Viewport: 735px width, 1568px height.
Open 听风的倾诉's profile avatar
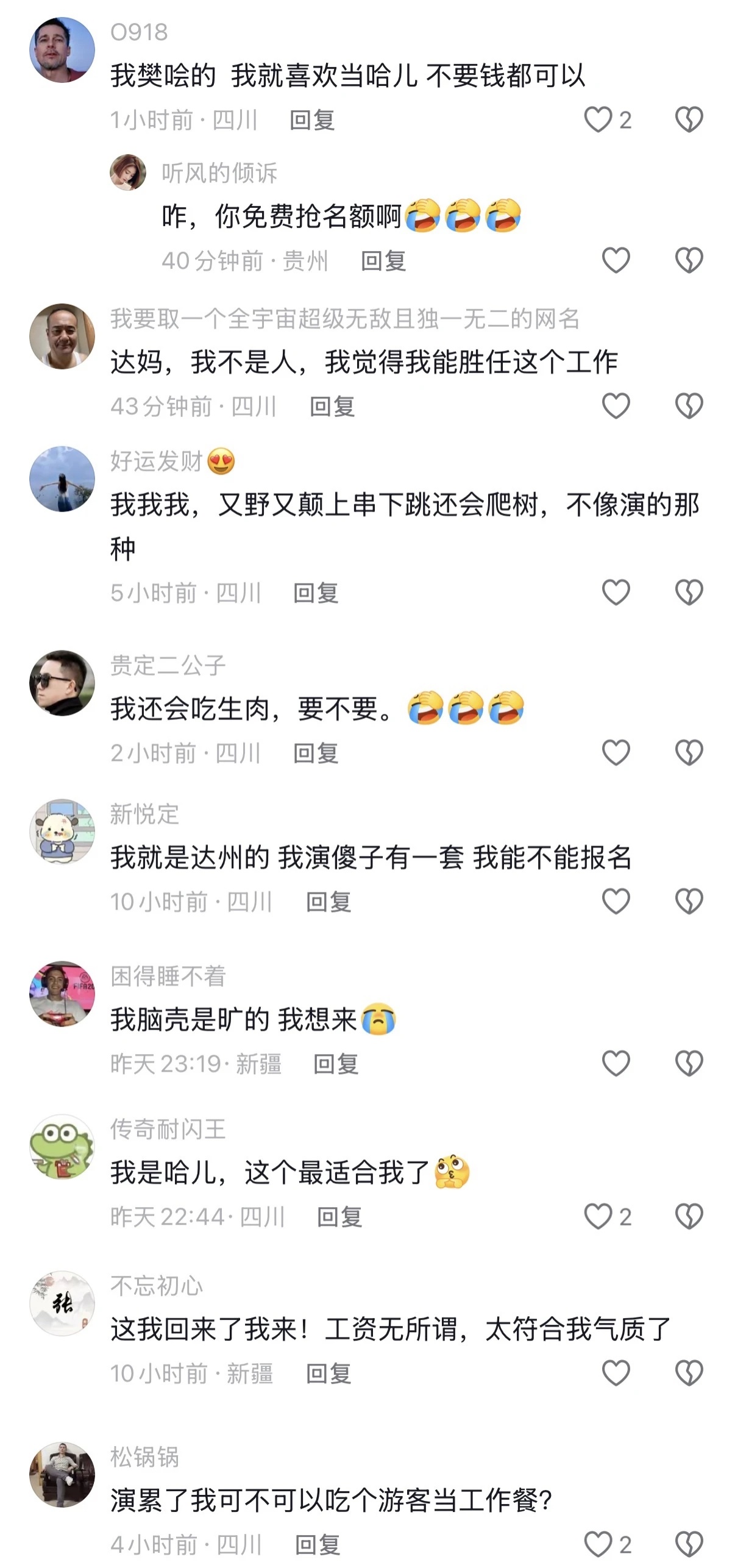click(128, 173)
